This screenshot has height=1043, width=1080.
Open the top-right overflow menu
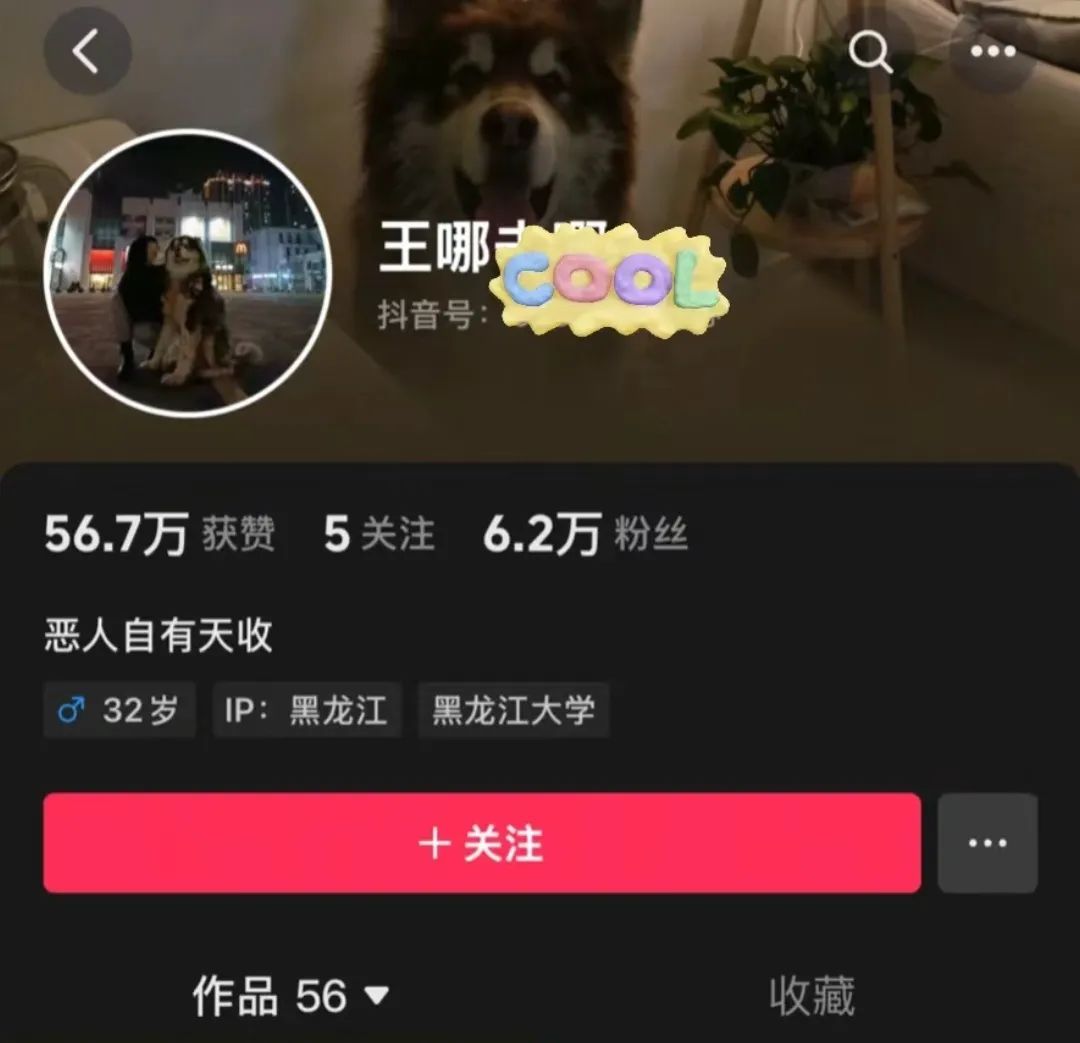point(993,51)
